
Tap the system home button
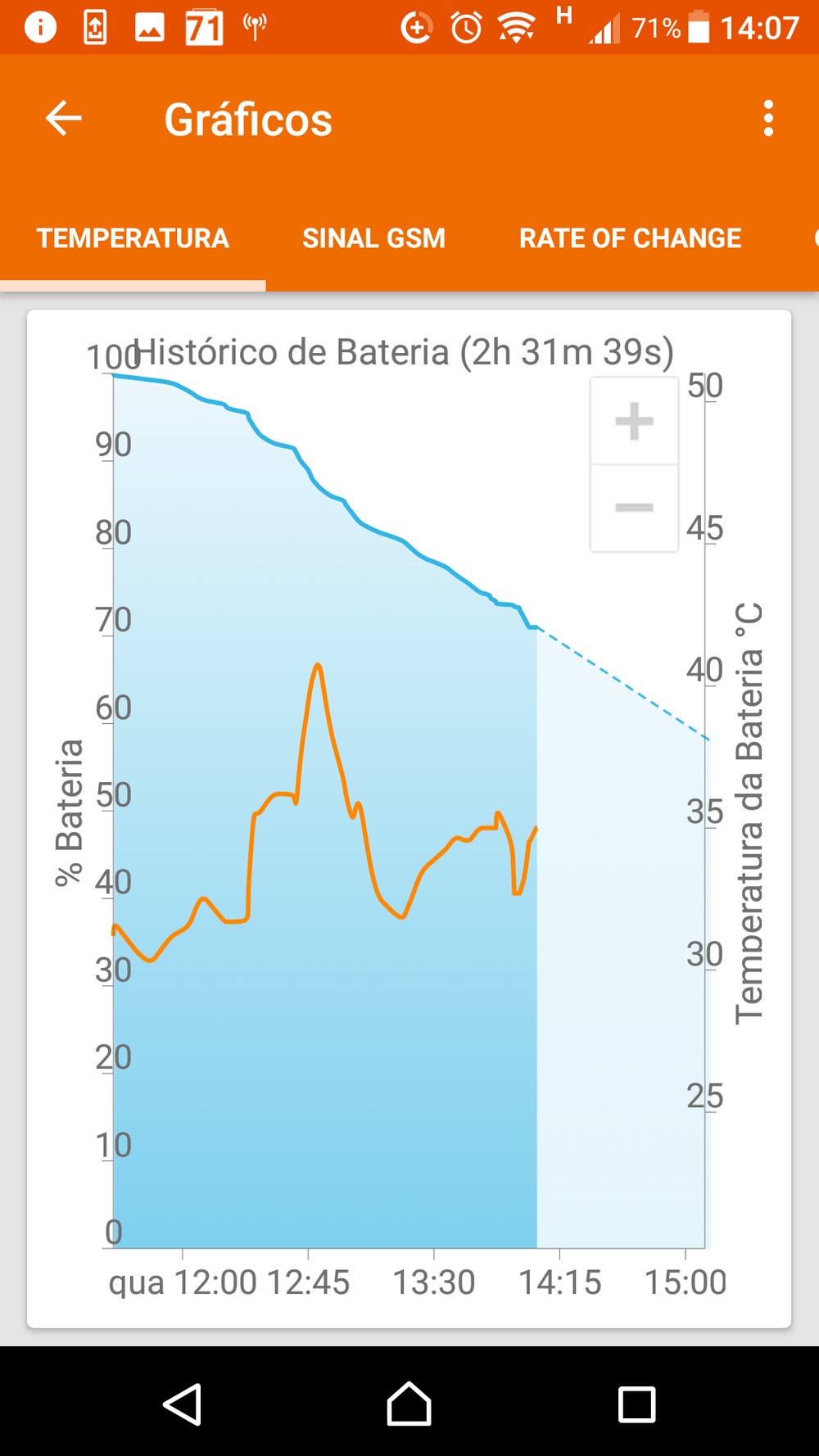tap(409, 1404)
